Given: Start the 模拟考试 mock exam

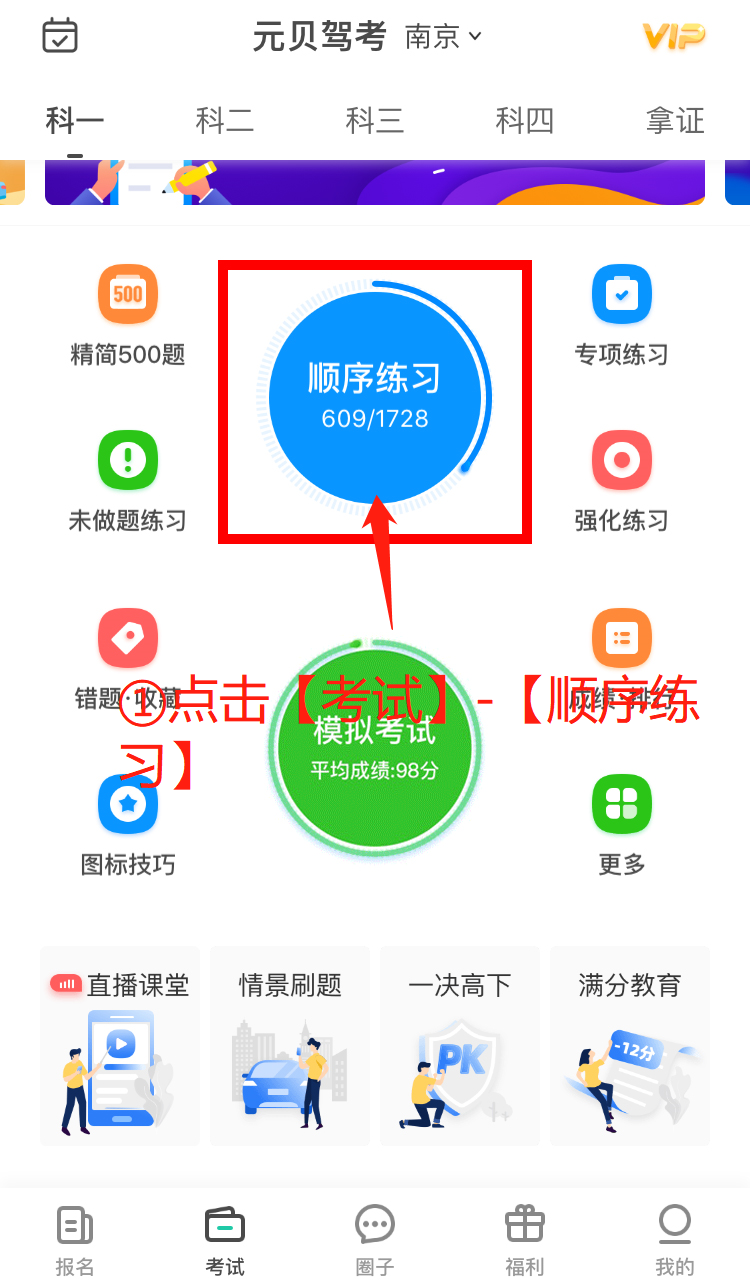Looking at the screenshot, I should click(x=374, y=745).
